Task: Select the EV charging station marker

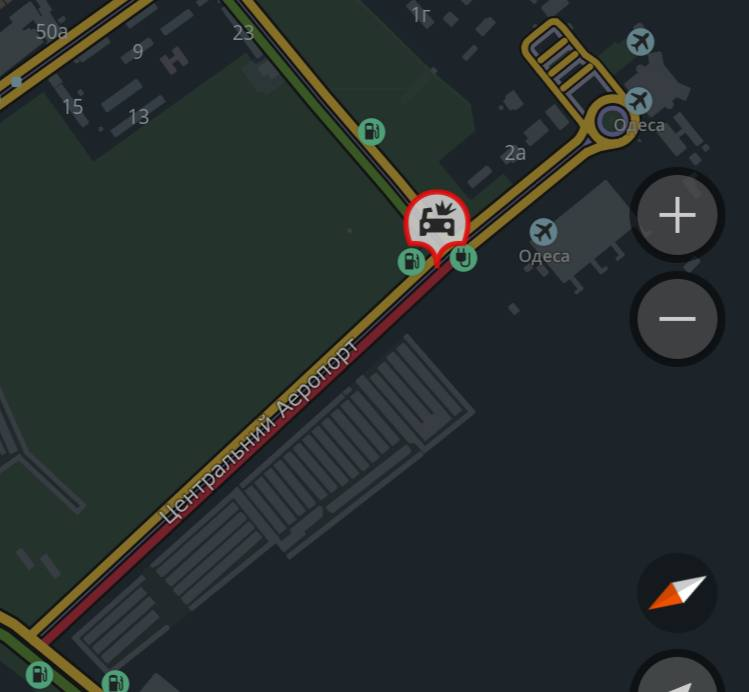Action: click(463, 259)
